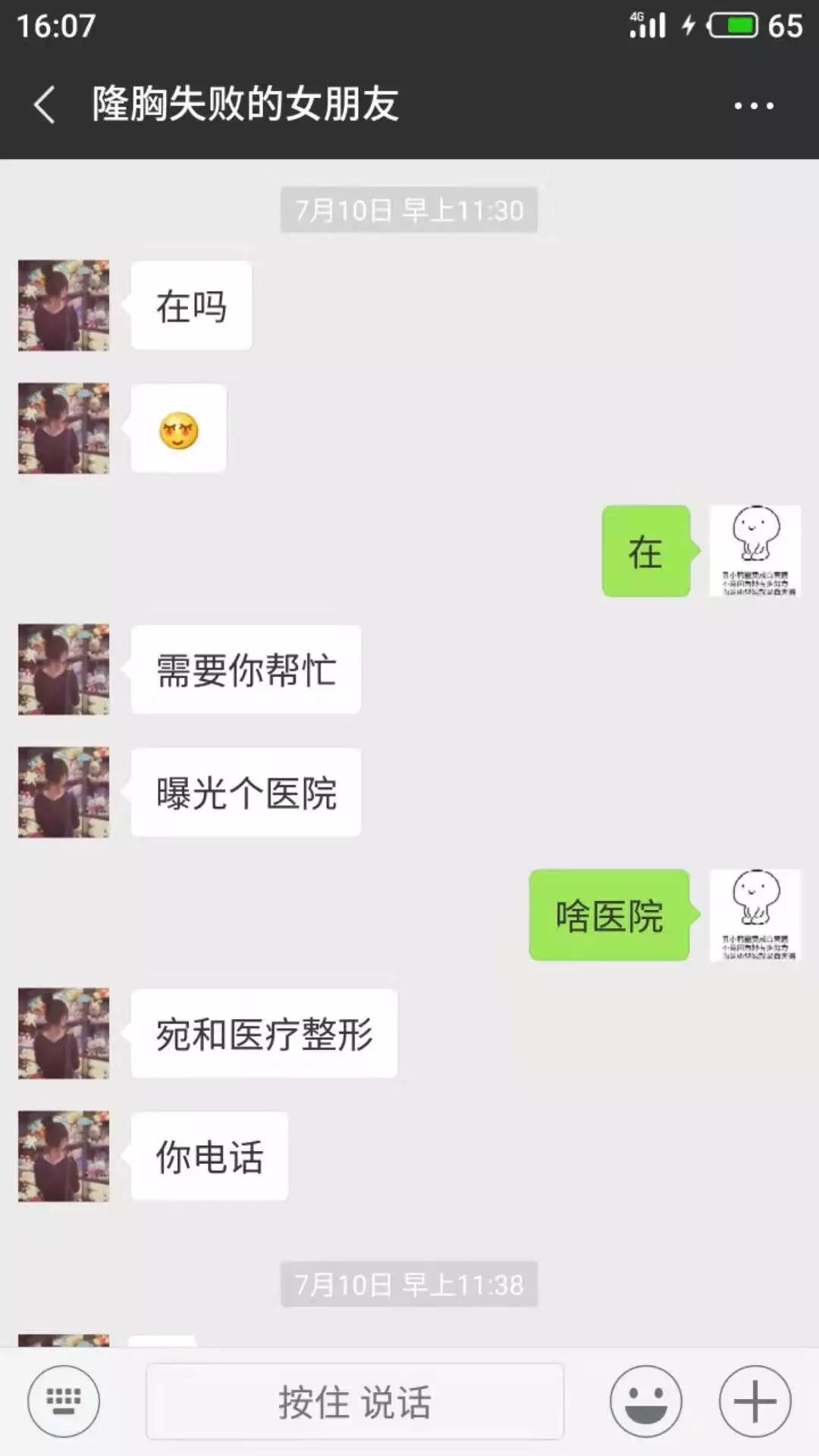
Task: Open the chat's three-dot menu
Action: 754,106
